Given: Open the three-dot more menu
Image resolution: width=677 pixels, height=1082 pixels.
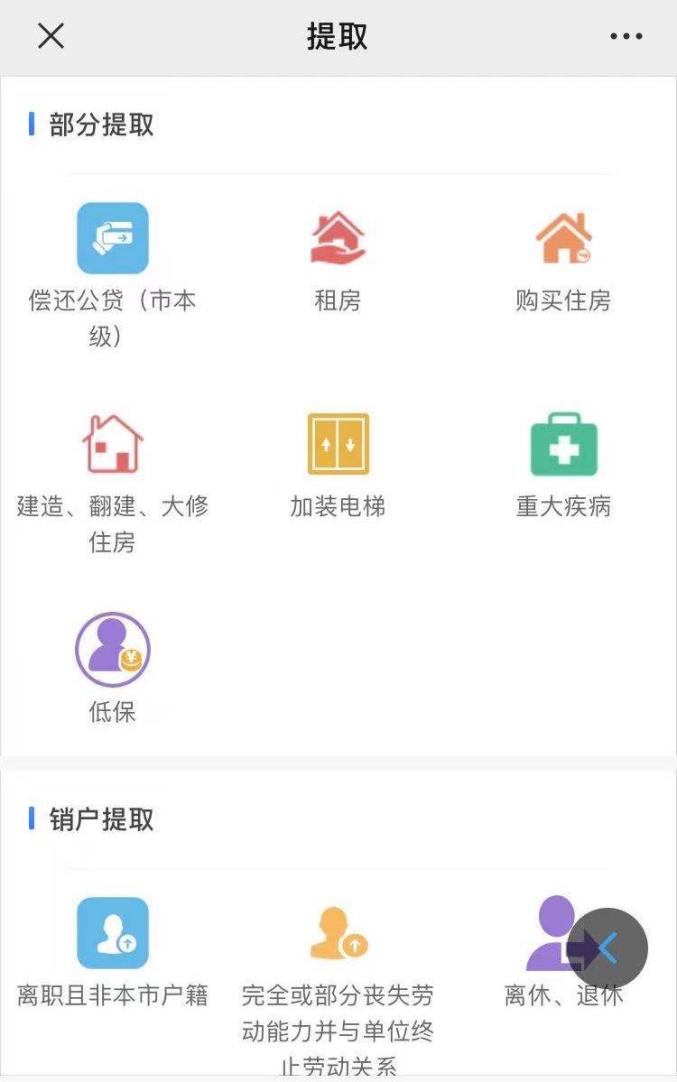Looking at the screenshot, I should click(x=626, y=37).
